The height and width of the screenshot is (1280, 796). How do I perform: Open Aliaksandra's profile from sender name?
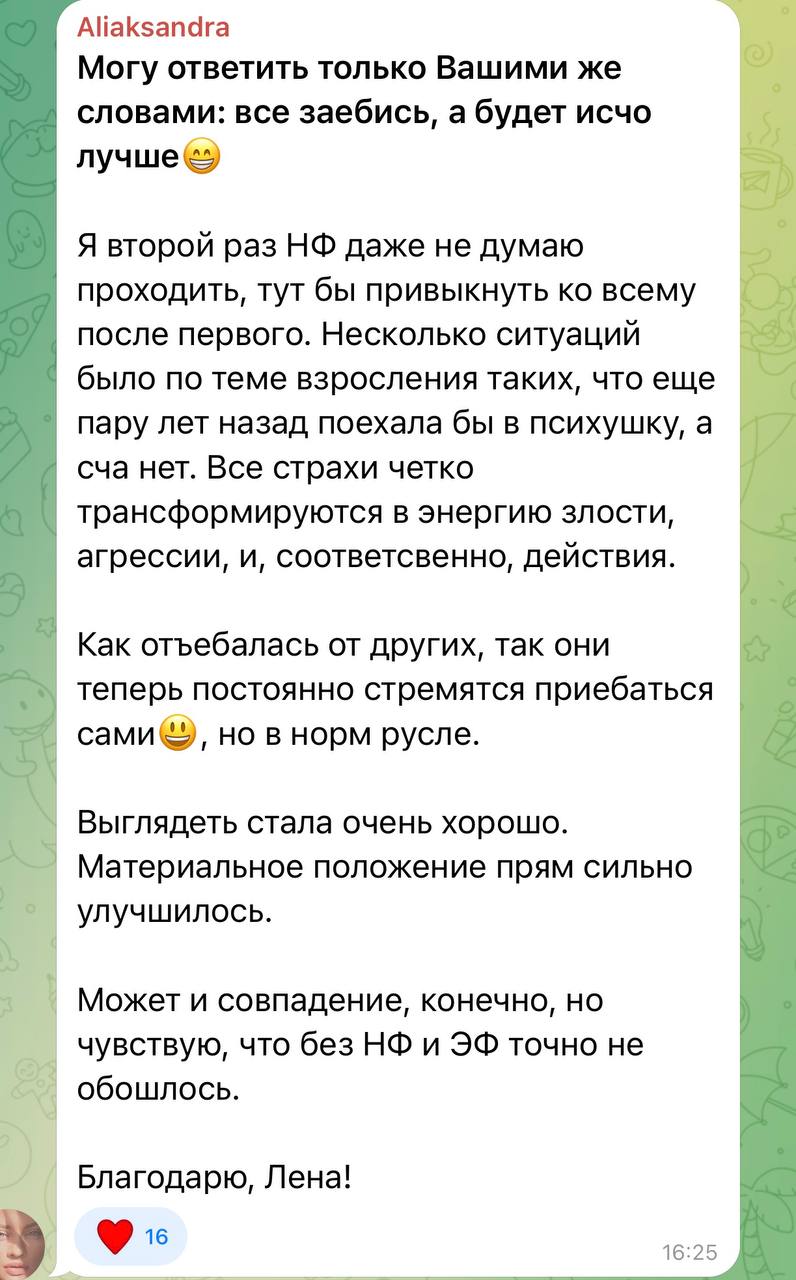pyautogui.click(x=153, y=27)
